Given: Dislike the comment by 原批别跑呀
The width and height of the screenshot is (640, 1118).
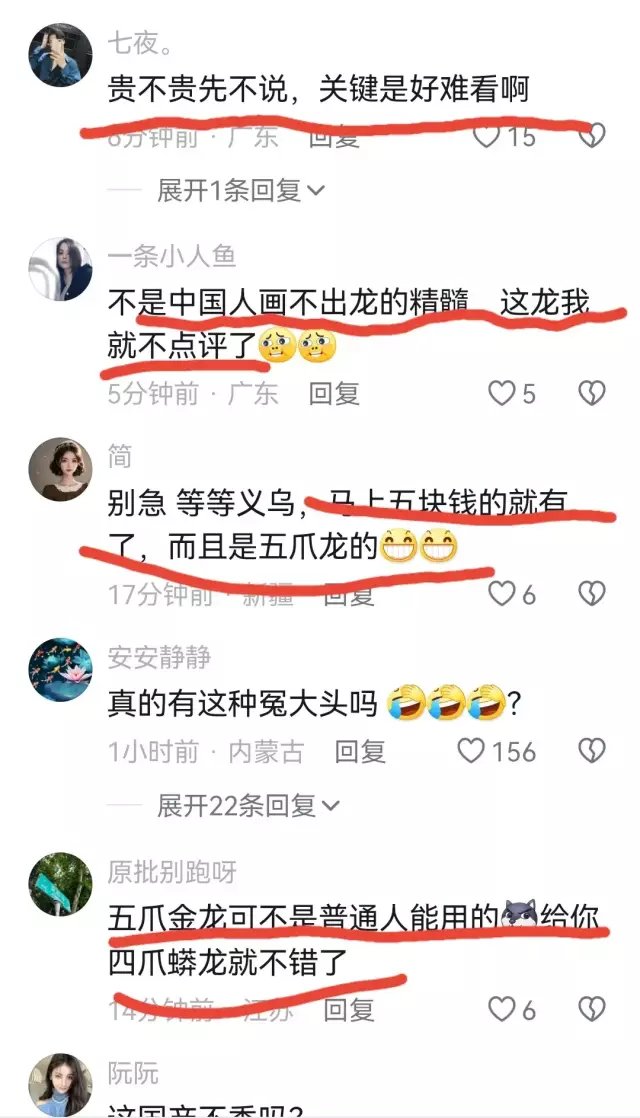Looking at the screenshot, I should point(592,1010).
